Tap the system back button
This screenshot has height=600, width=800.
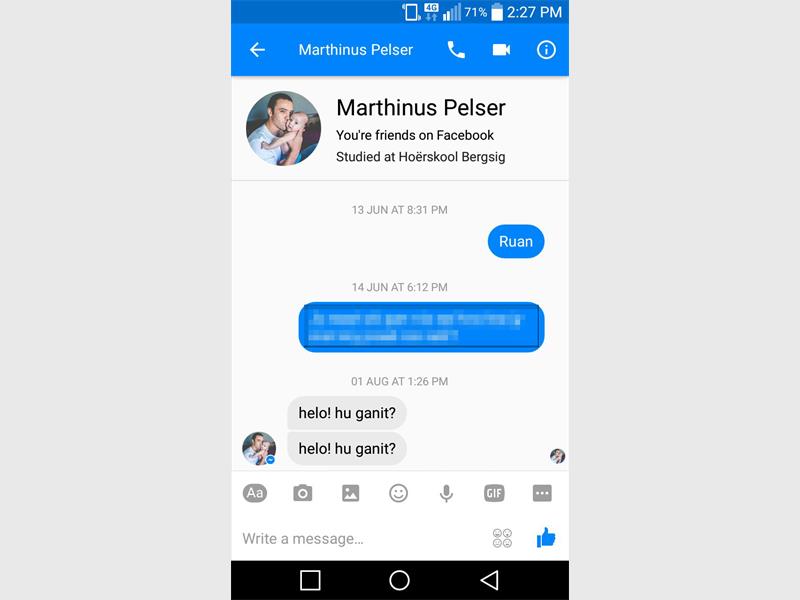[x=489, y=580]
